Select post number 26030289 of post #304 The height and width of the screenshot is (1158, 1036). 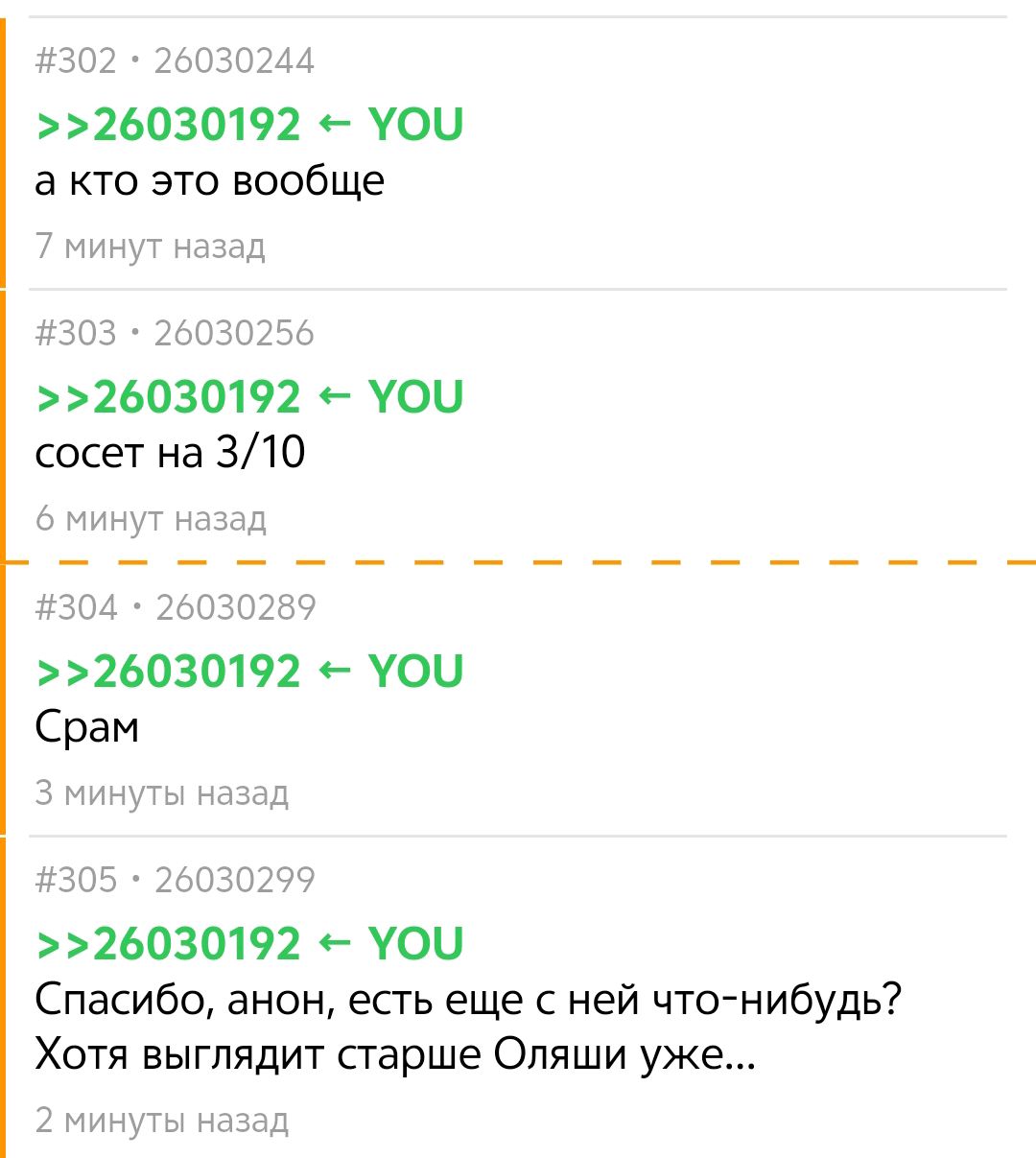tap(235, 607)
